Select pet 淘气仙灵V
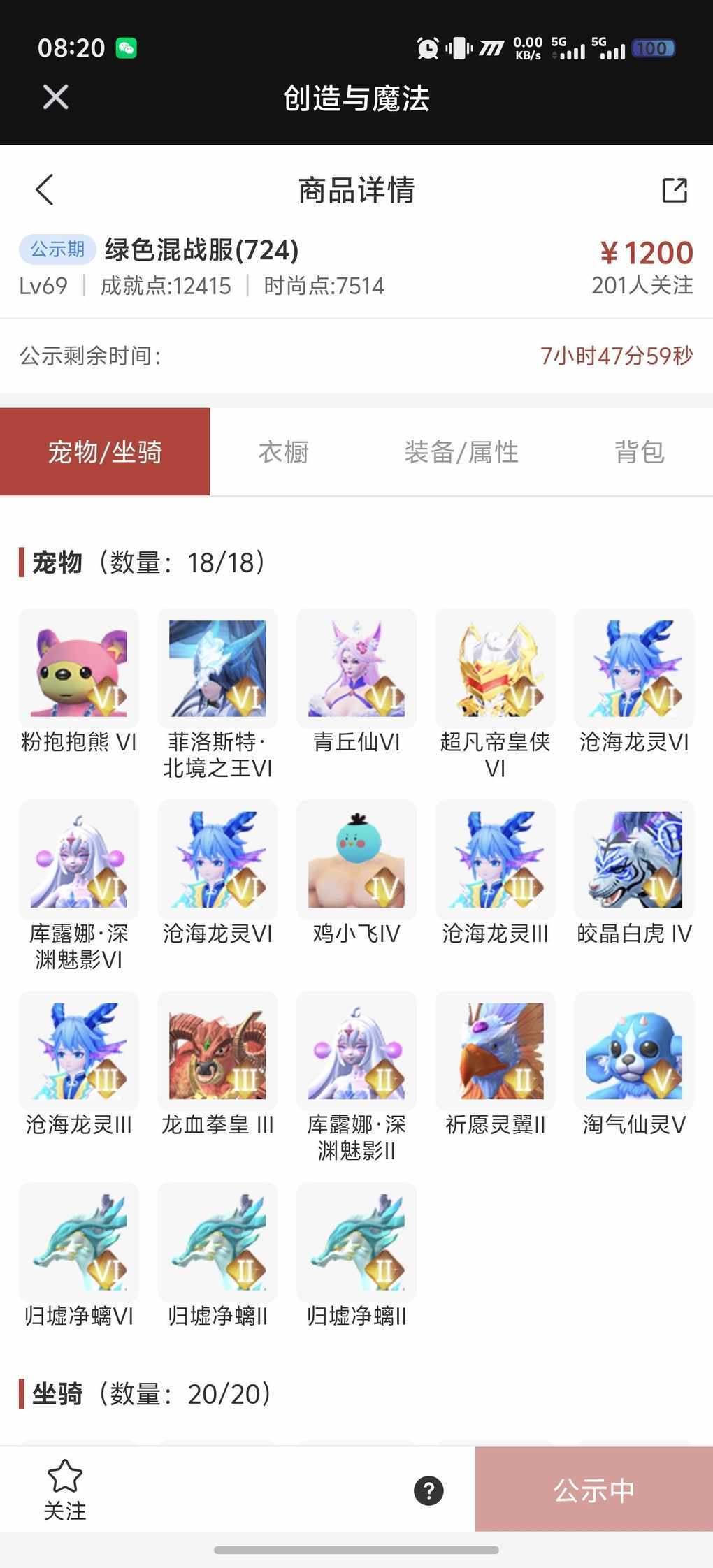713x1568 pixels. [634, 1051]
